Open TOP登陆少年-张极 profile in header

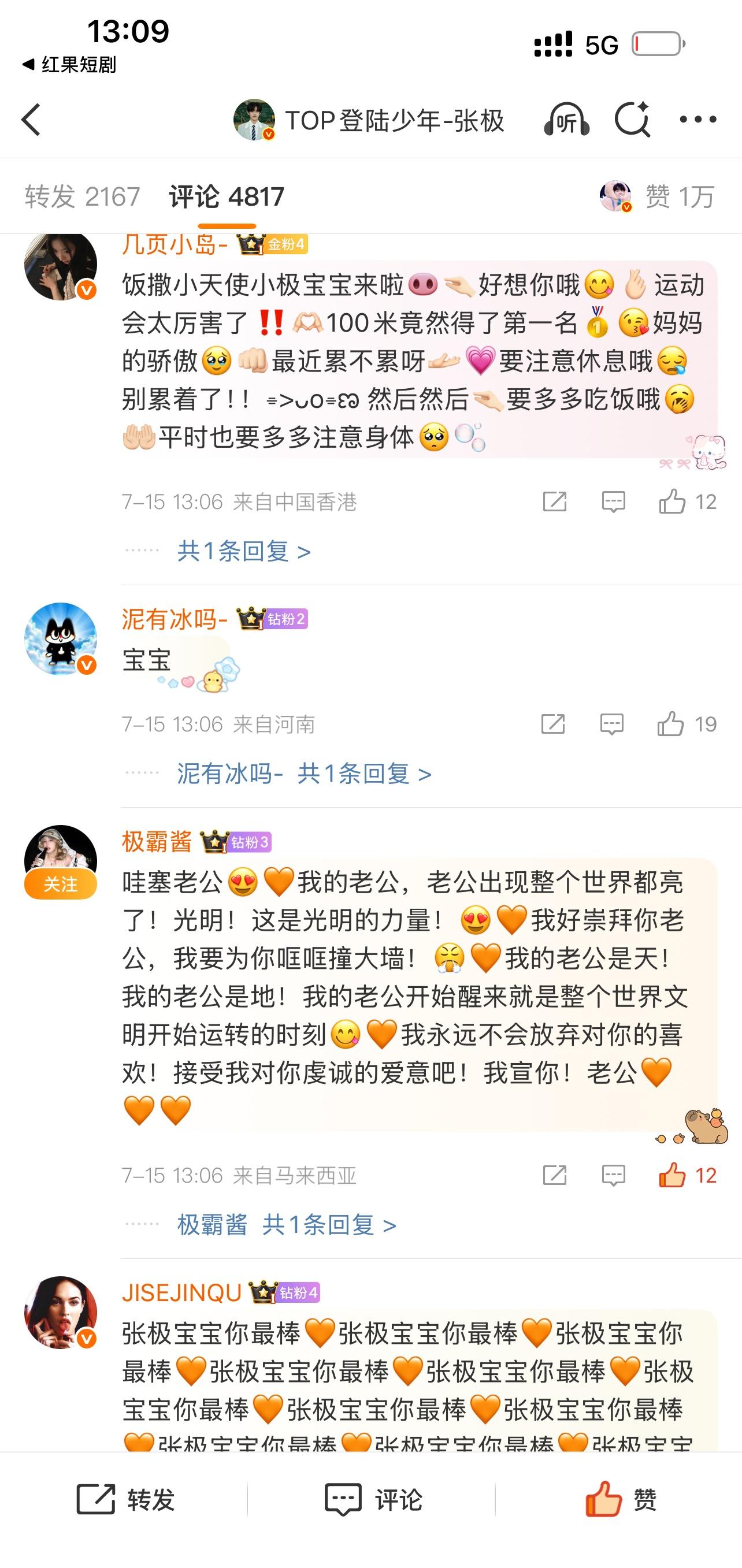[369, 120]
